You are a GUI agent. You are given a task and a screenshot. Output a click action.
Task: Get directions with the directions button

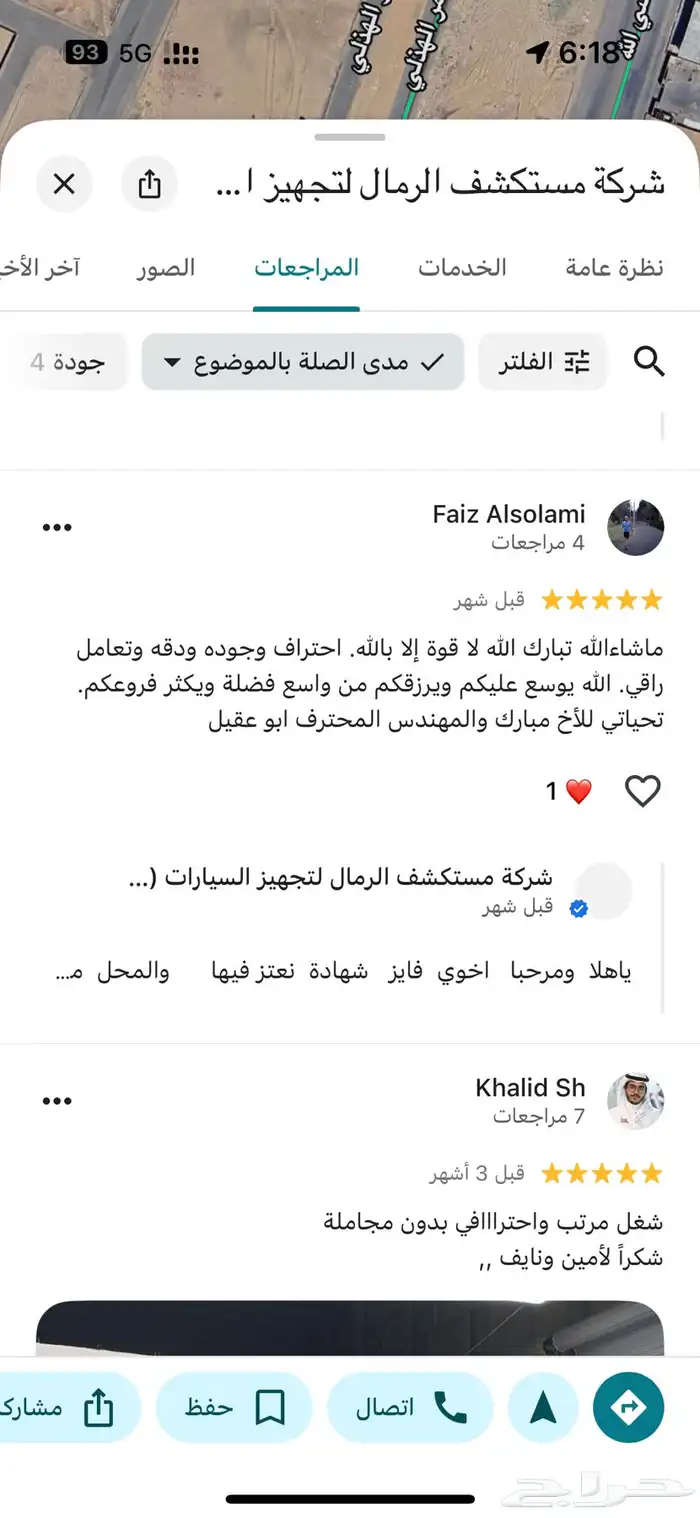pos(628,1408)
